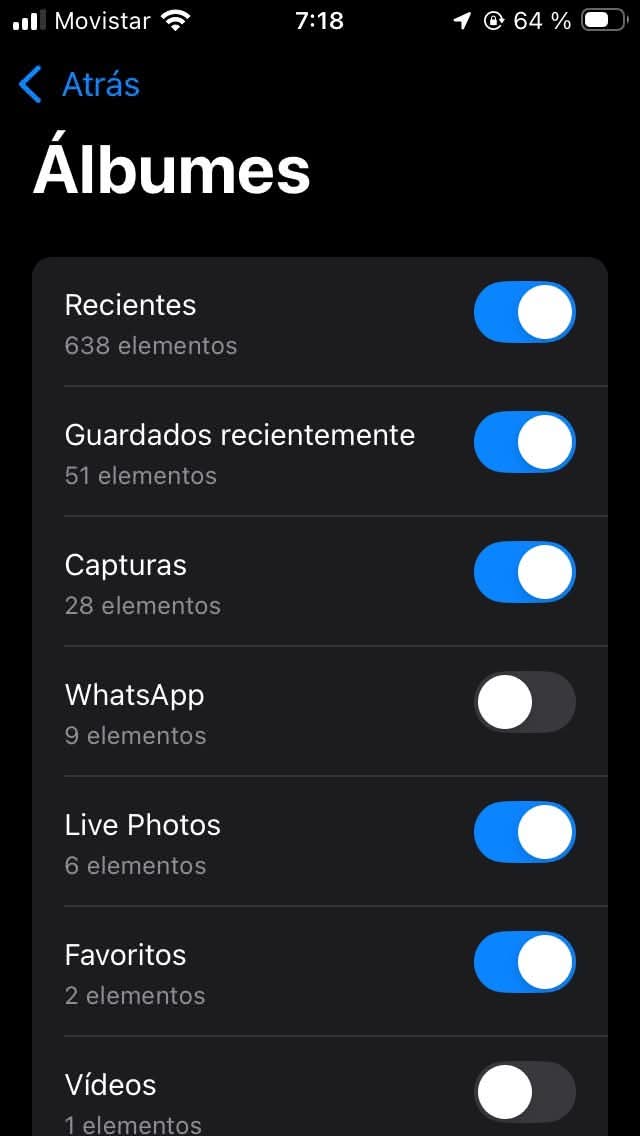Image resolution: width=640 pixels, height=1136 pixels.
Task: Turn off the Favoritos album
Action: 524,962
